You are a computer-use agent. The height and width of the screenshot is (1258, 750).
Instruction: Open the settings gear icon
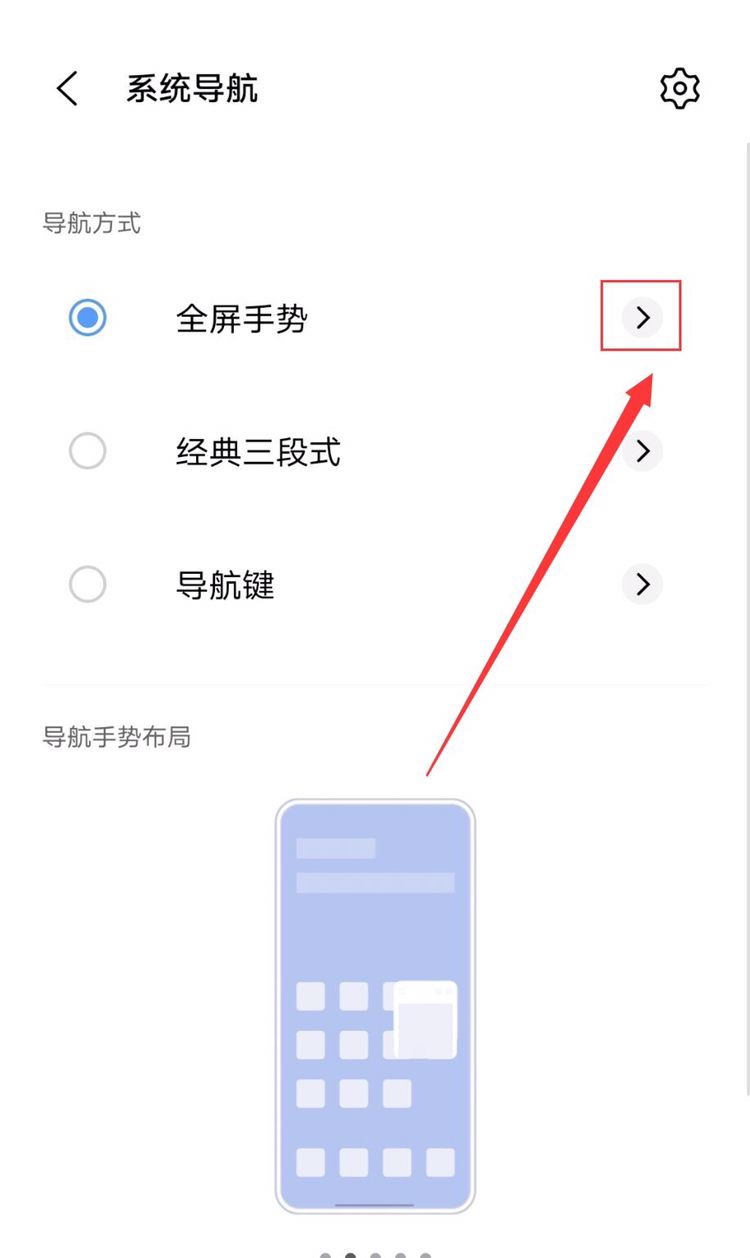coord(680,89)
